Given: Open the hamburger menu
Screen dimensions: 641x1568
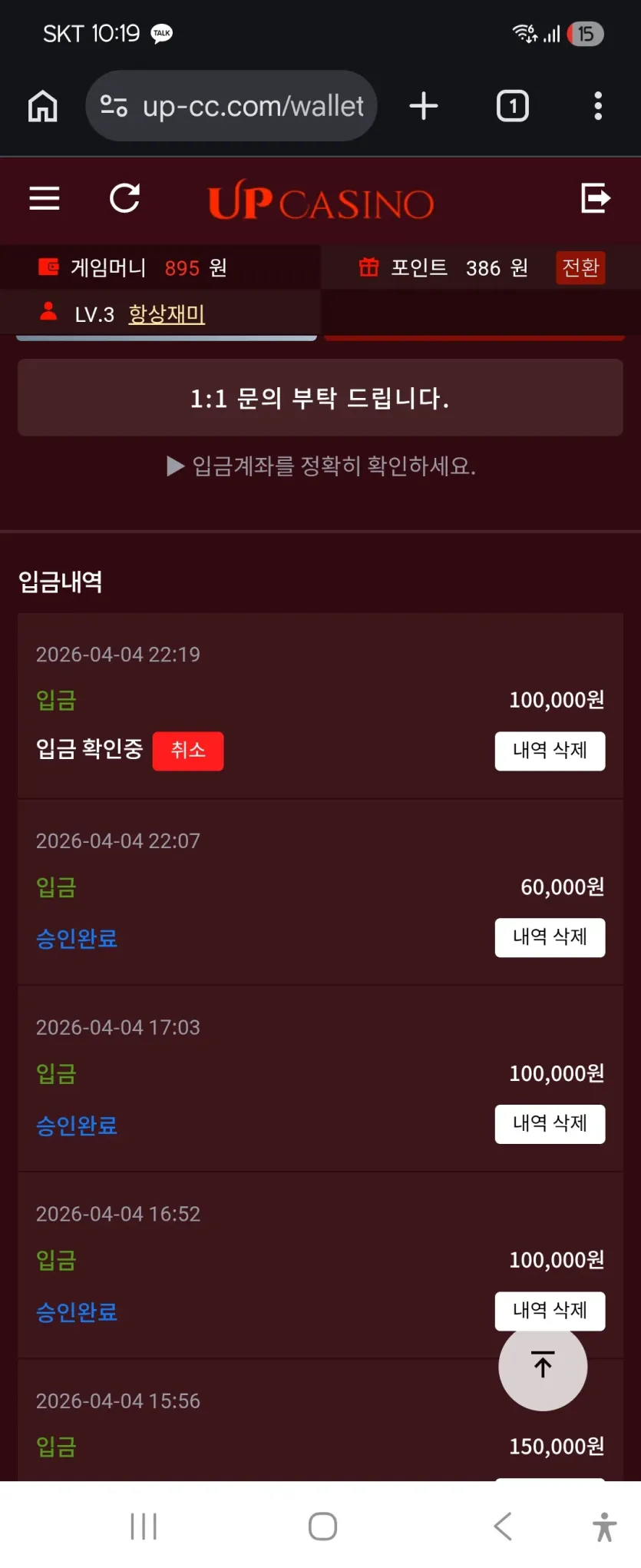Looking at the screenshot, I should 45,198.
